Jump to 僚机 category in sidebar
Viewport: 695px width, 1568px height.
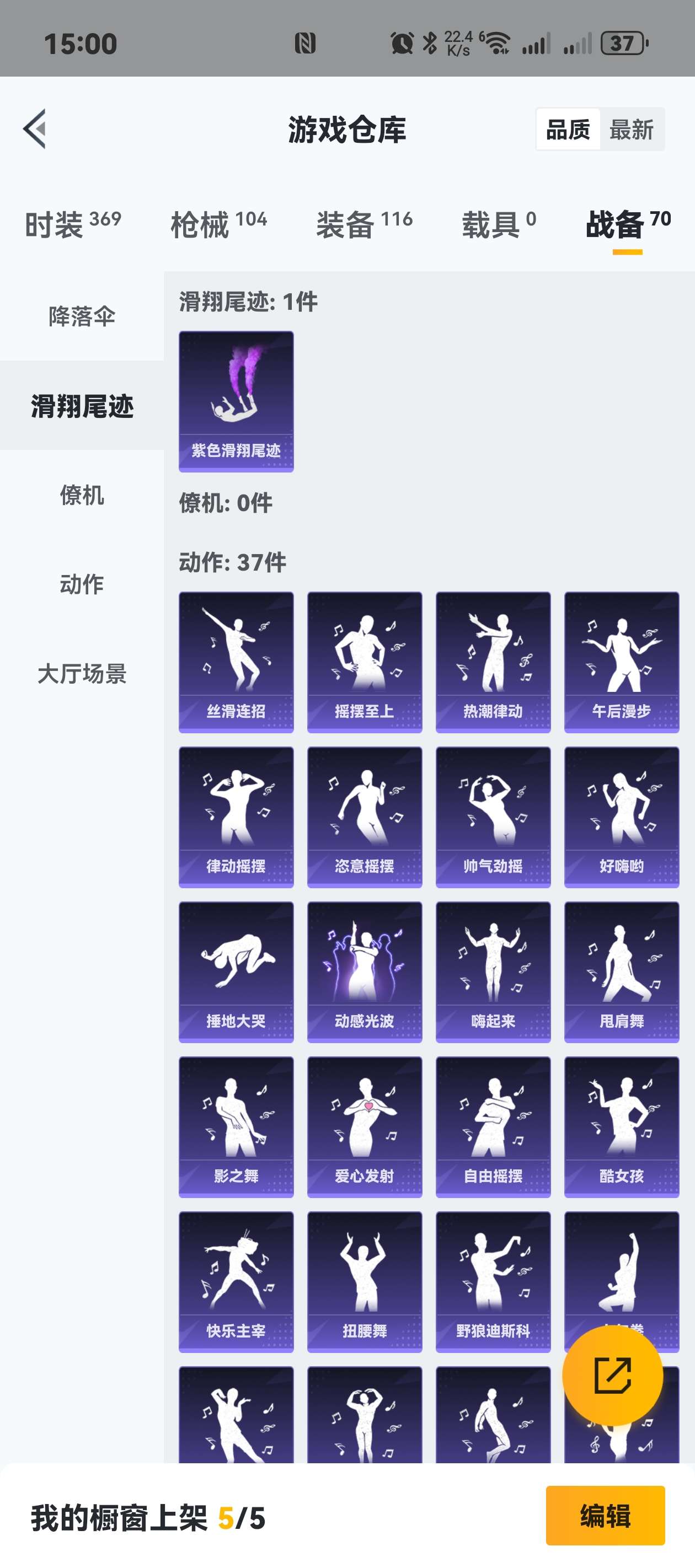click(x=82, y=495)
